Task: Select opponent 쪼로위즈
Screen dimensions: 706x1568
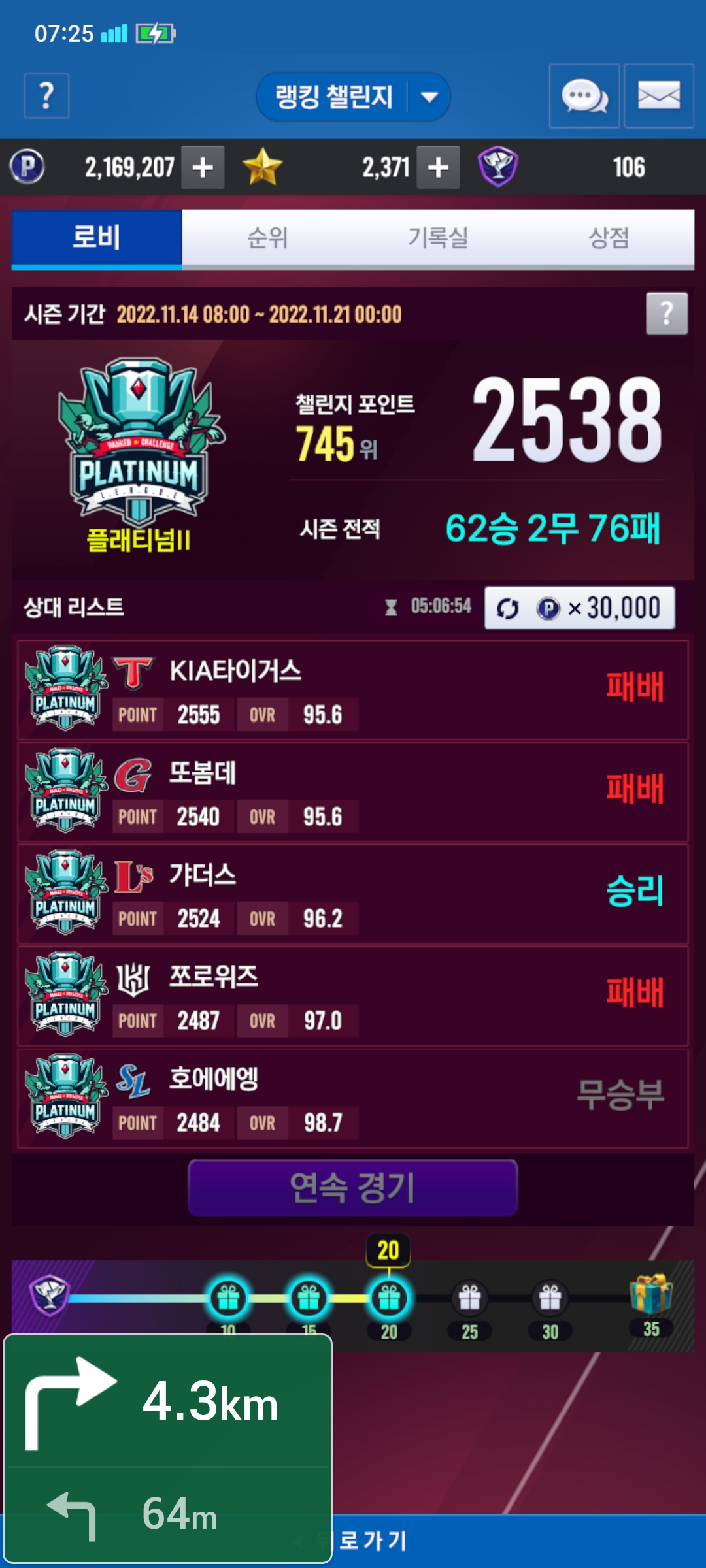Action: click(x=353, y=996)
